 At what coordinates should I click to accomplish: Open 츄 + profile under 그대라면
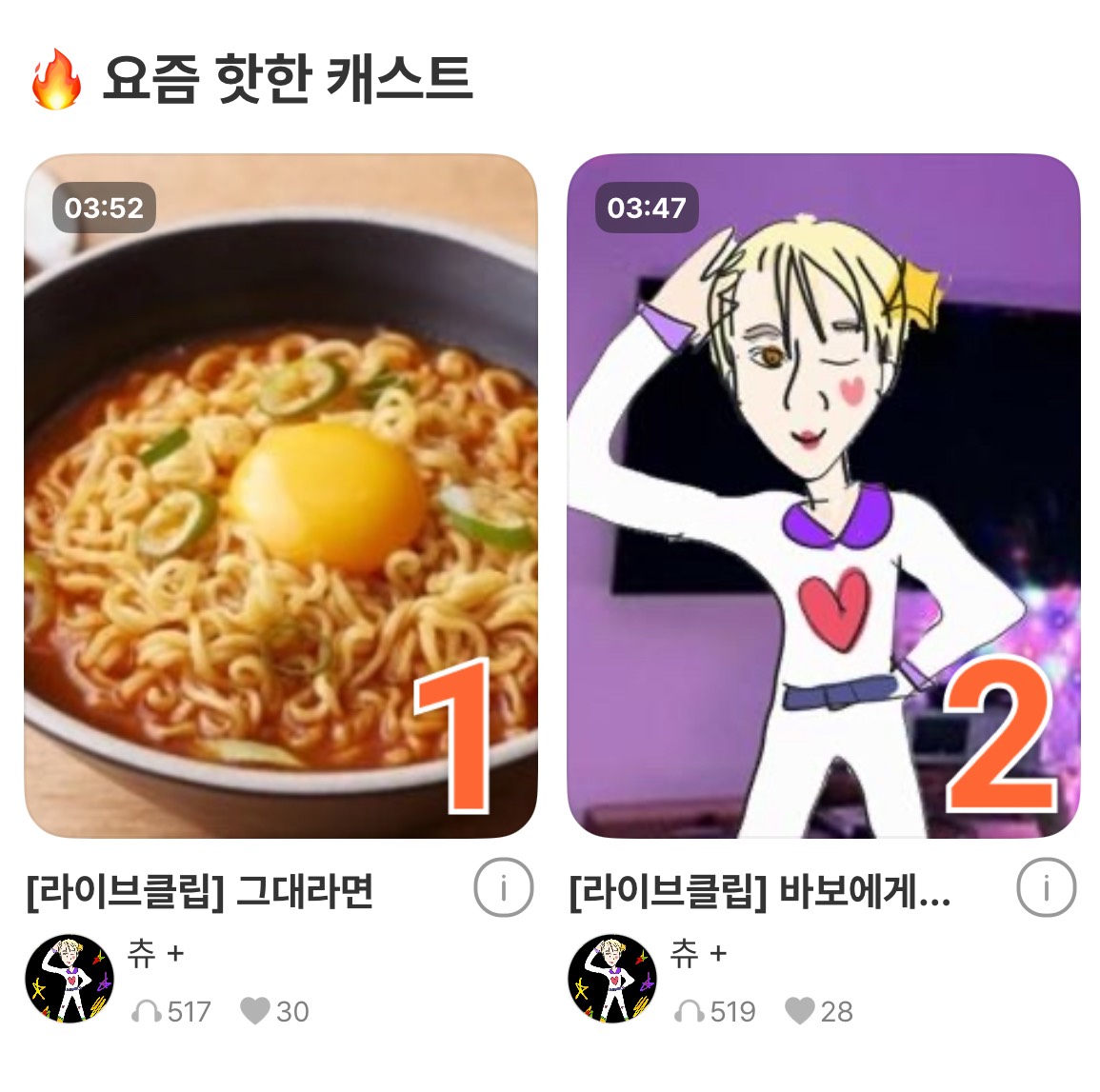click(70, 979)
